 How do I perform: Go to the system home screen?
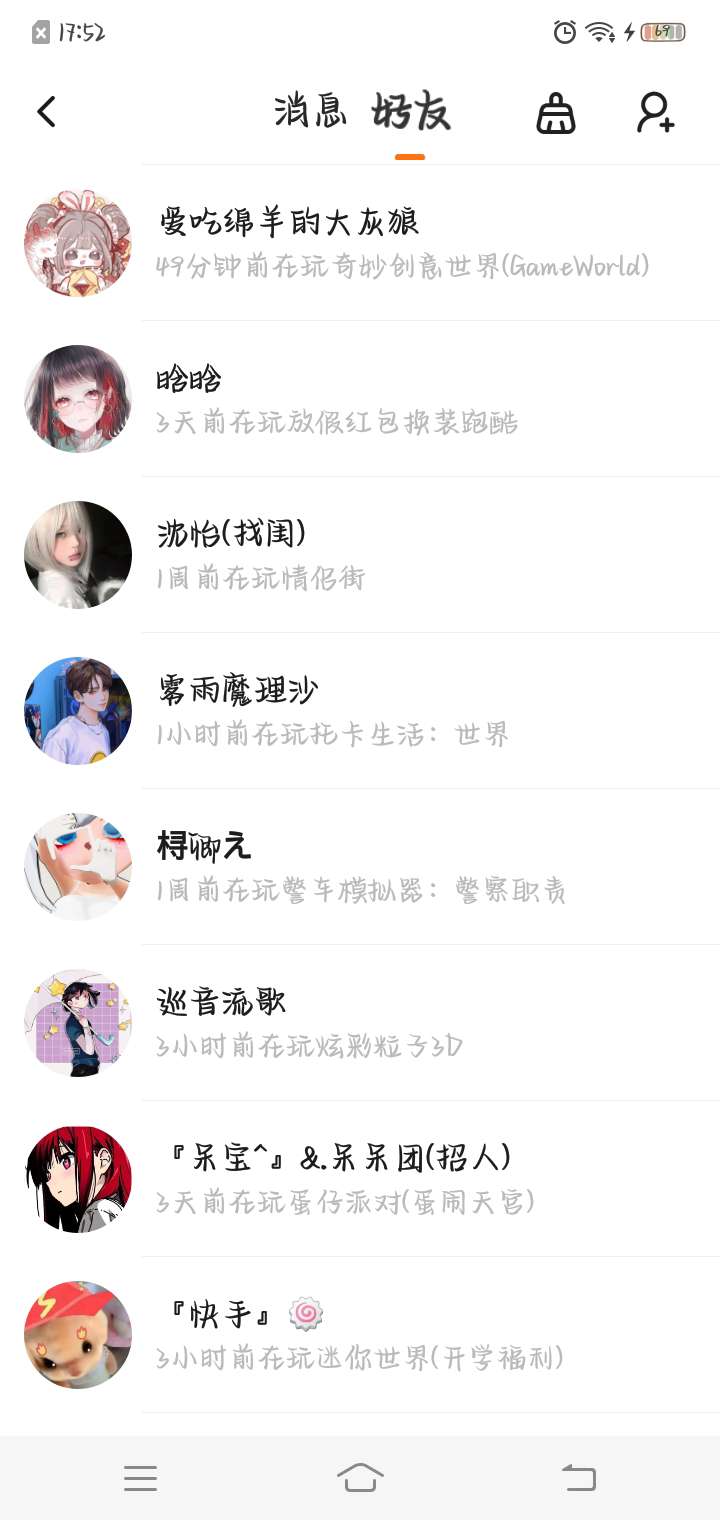(360, 1478)
